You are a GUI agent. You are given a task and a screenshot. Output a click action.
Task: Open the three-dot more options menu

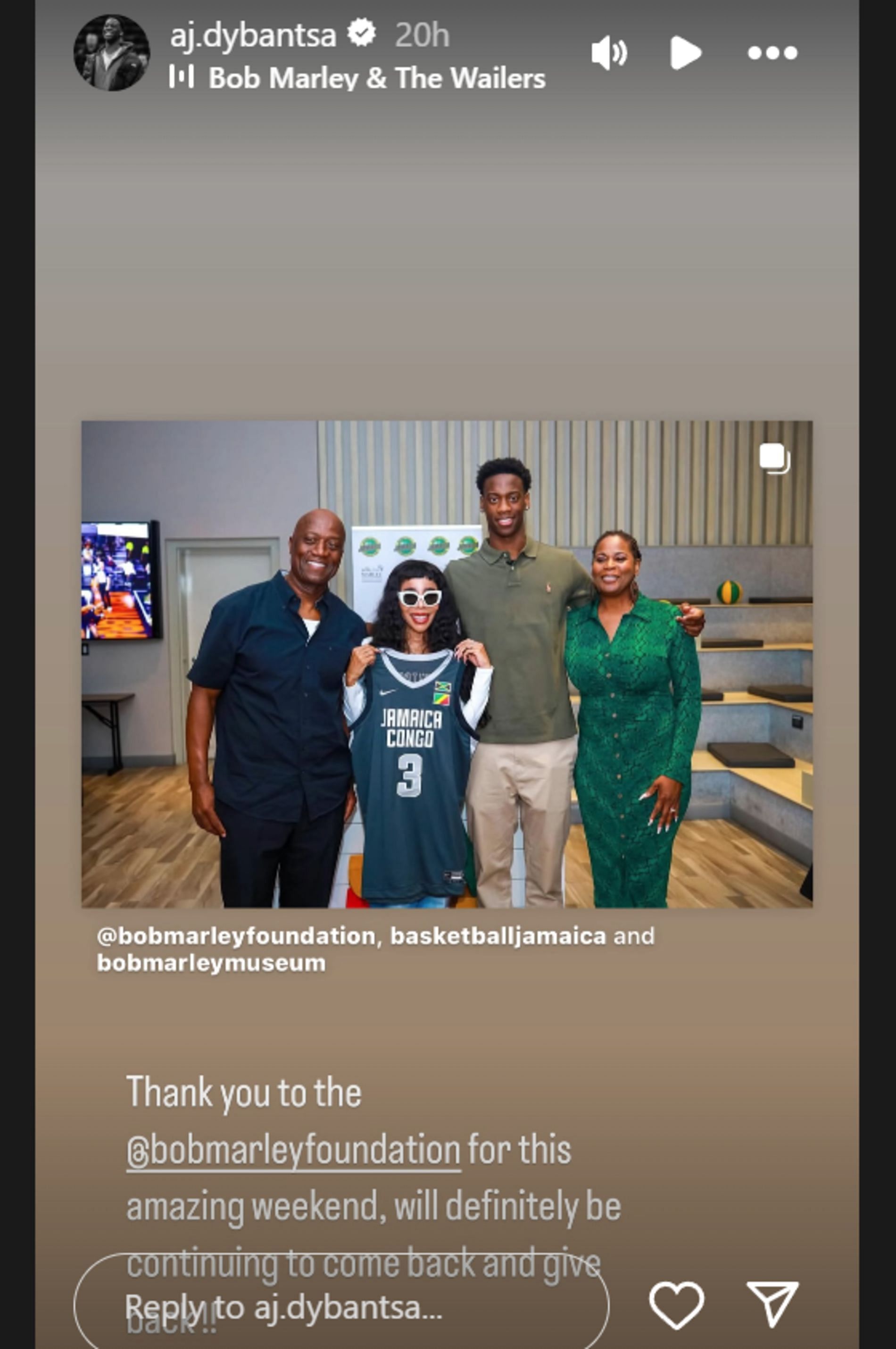772,53
